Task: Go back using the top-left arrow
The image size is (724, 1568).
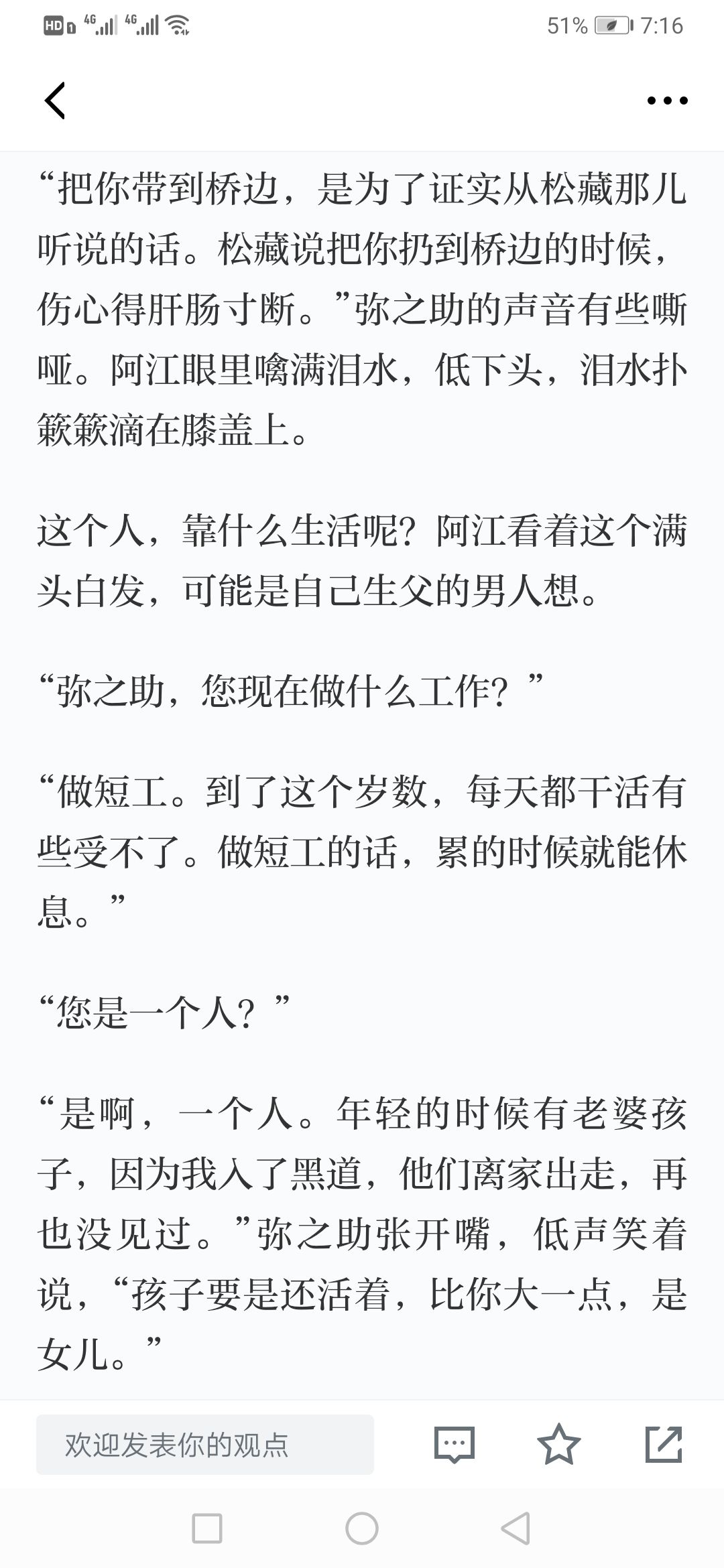Action: click(55, 101)
